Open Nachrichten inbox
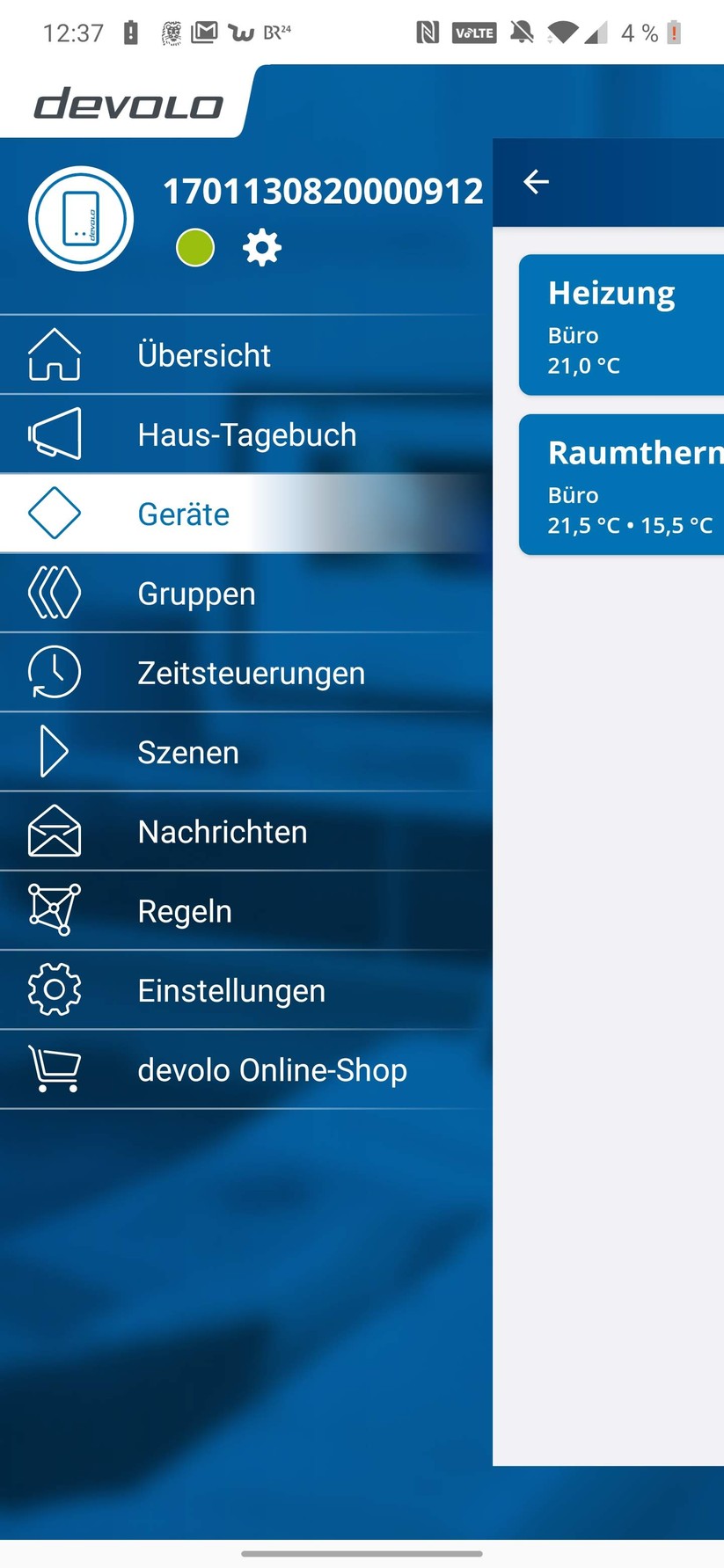Viewport: 724px width, 1568px height. click(223, 832)
